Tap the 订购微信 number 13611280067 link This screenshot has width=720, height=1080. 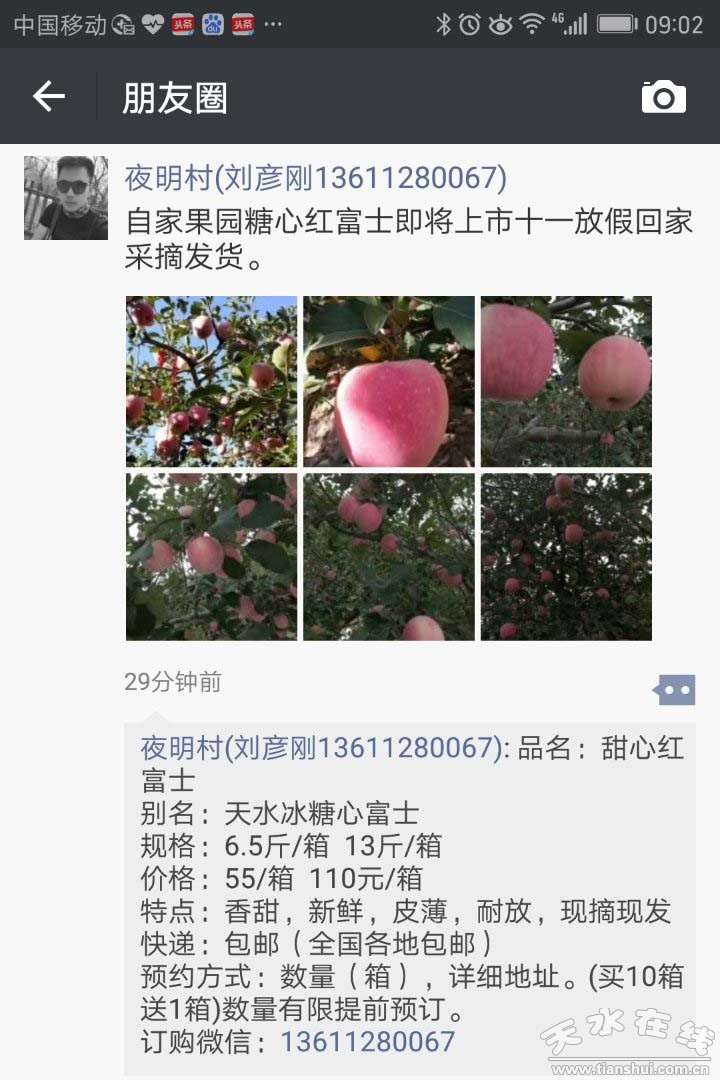coord(368,1042)
